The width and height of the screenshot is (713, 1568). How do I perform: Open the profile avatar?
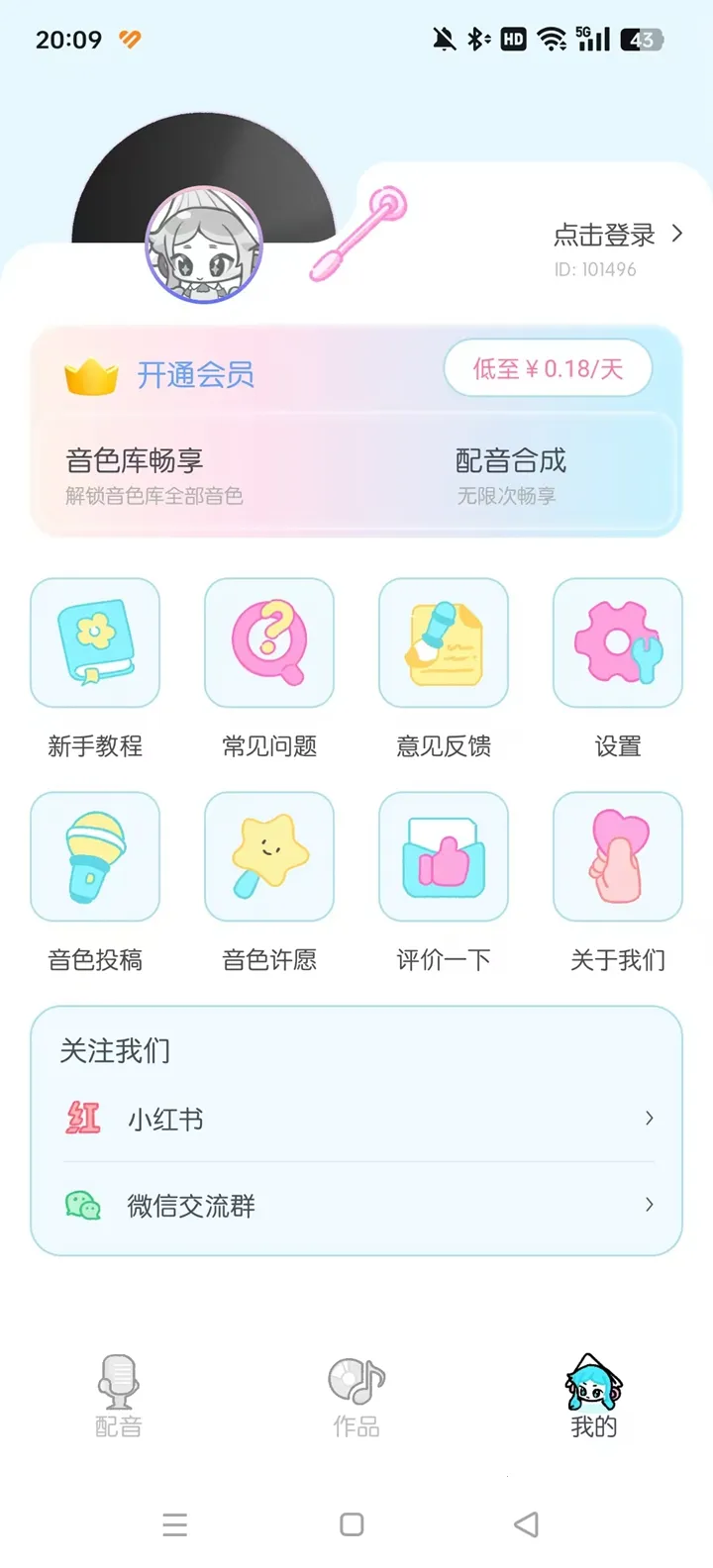204,245
